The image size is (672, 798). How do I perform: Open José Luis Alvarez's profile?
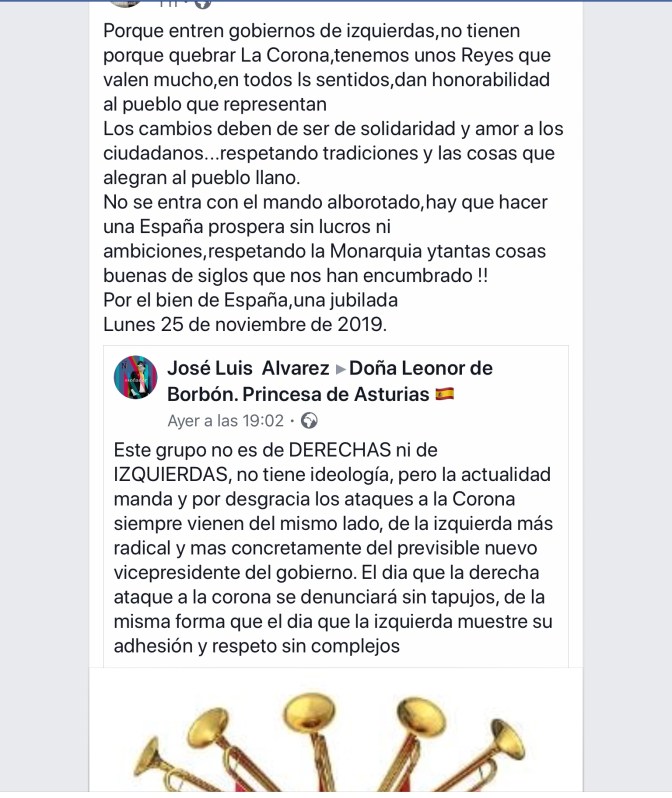click(248, 368)
